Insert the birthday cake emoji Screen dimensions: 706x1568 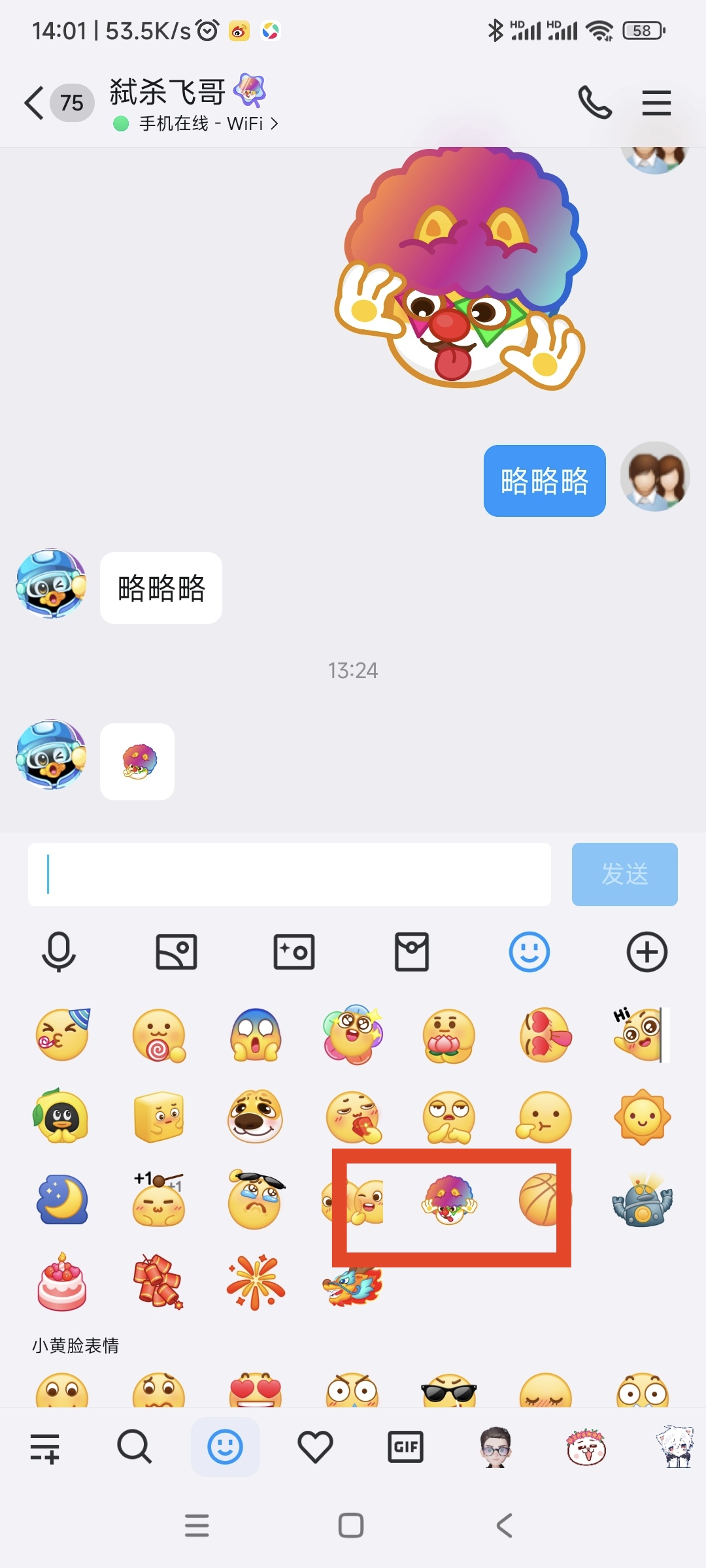pos(62,1282)
